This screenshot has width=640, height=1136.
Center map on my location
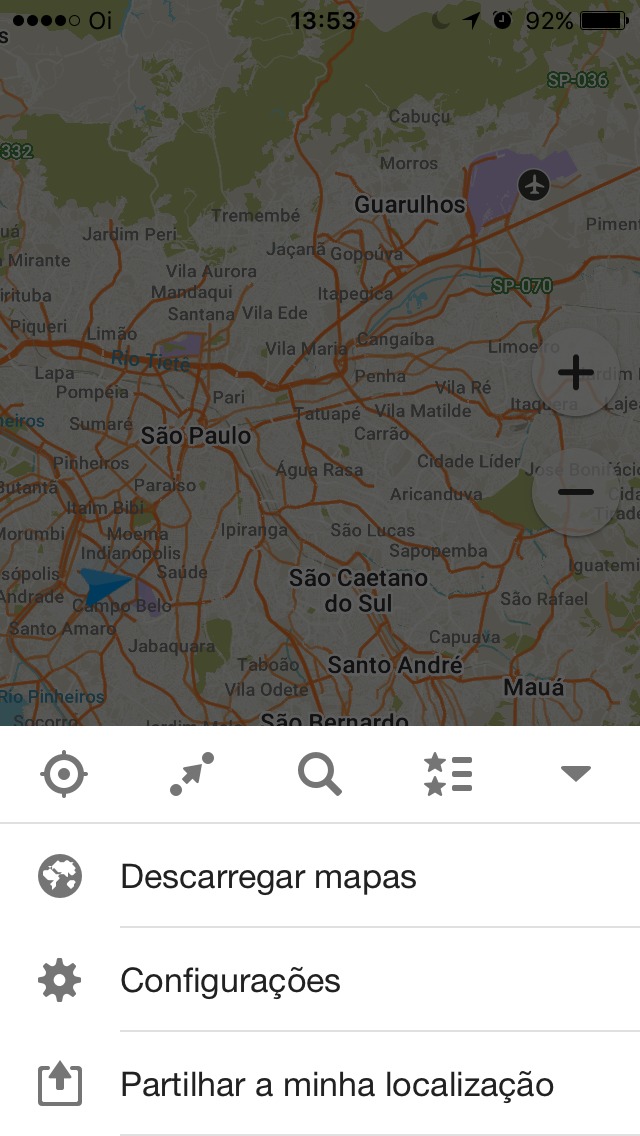[x=64, y=773]
